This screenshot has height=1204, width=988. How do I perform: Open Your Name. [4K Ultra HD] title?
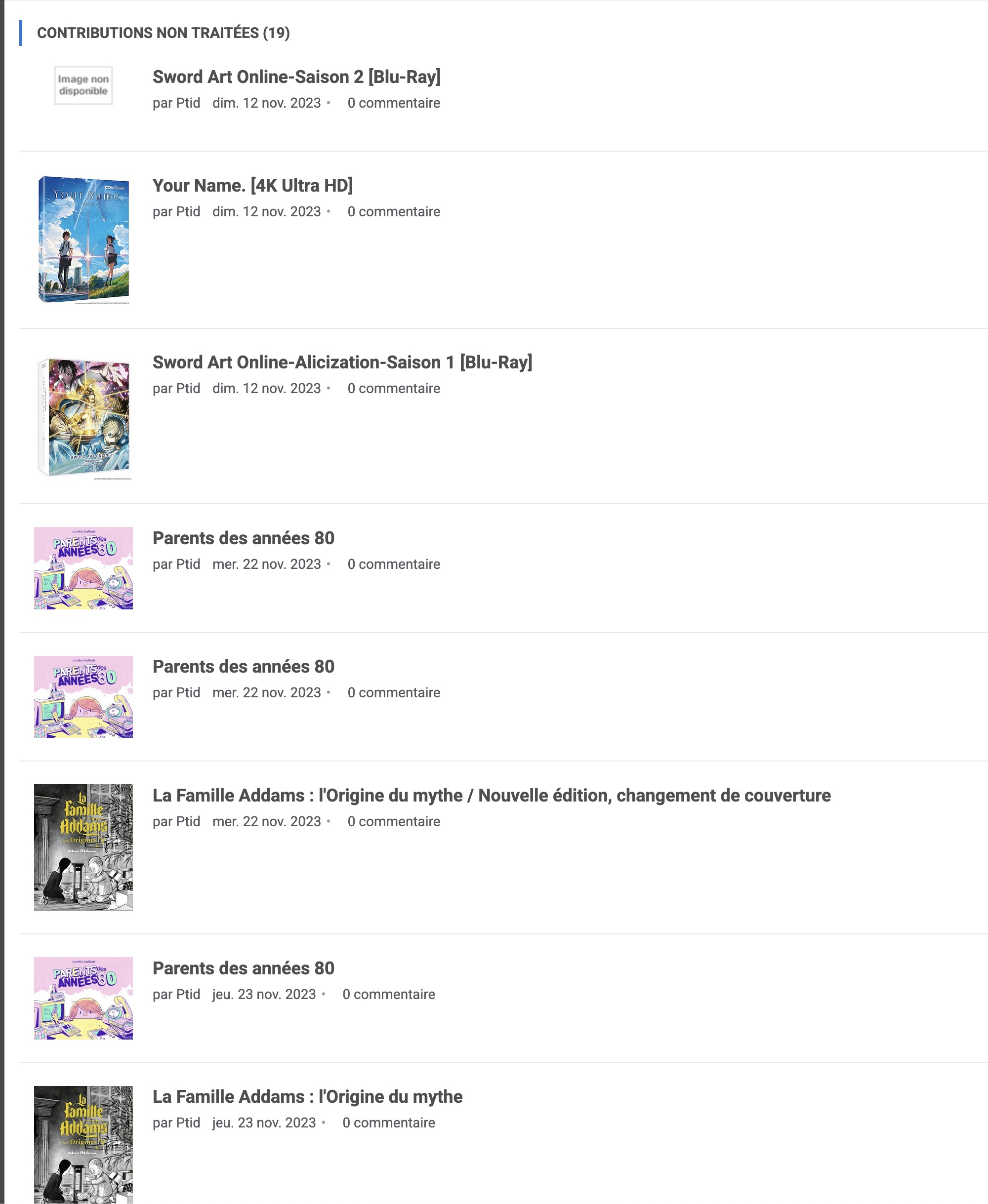coord(252,186)
